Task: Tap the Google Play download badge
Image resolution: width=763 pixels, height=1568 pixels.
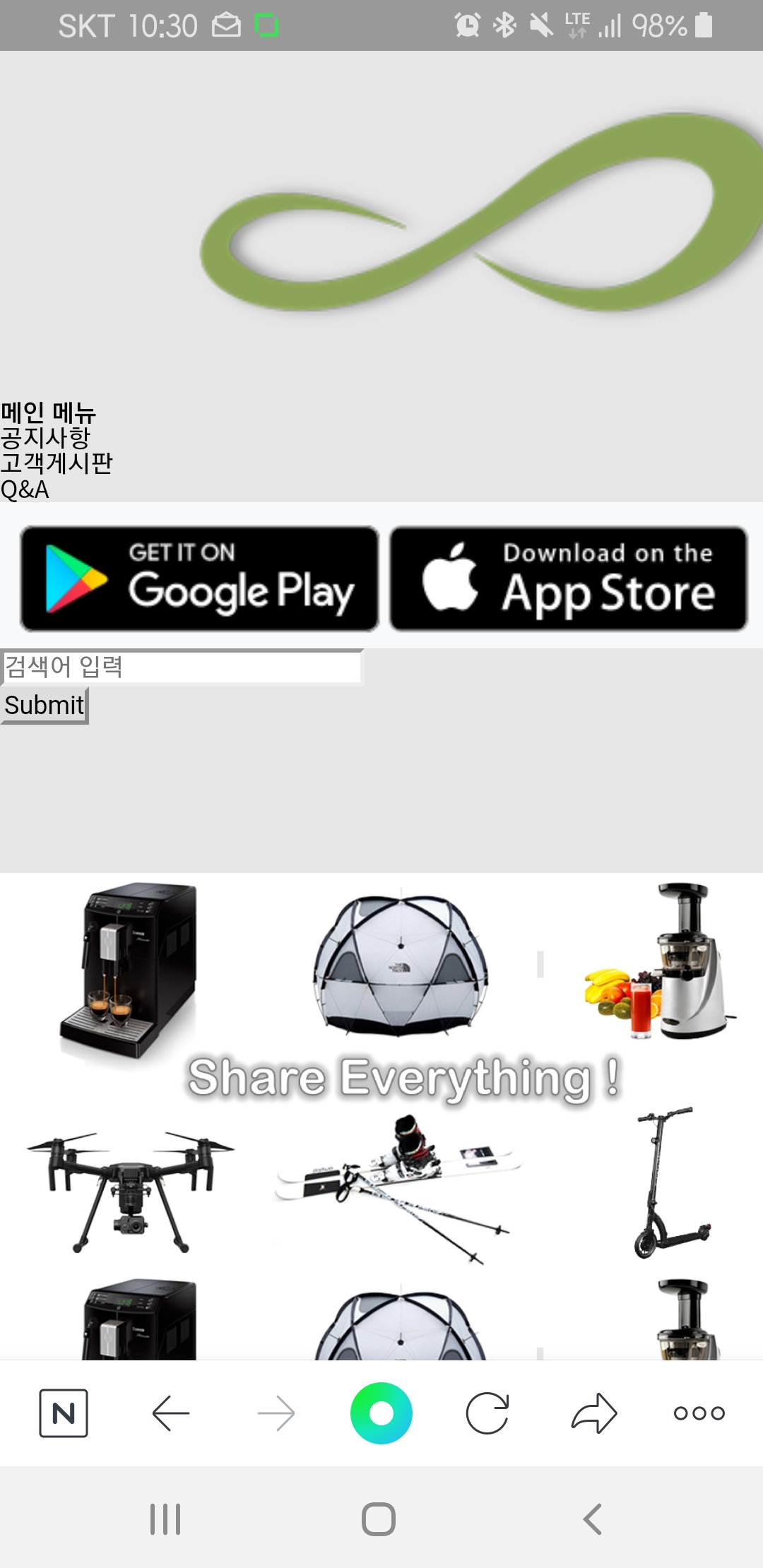Action: coord(199,578)
